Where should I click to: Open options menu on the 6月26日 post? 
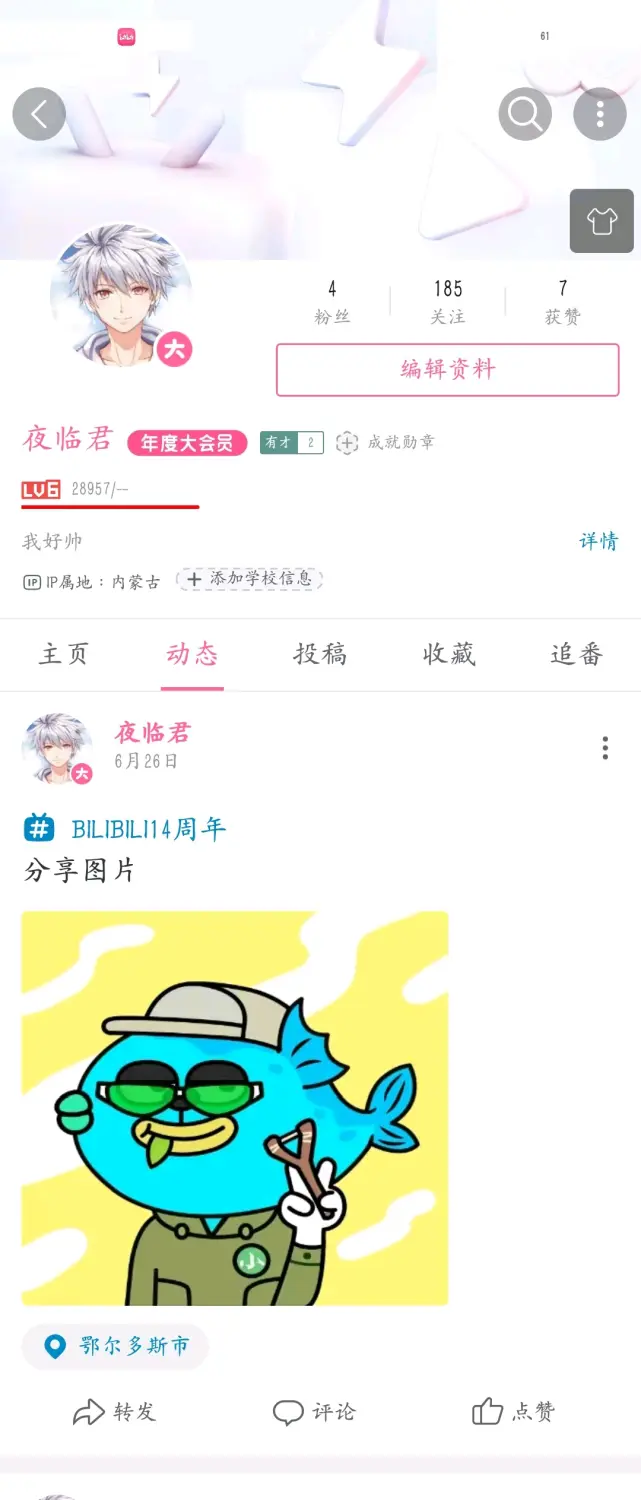[x=605, y=748]
